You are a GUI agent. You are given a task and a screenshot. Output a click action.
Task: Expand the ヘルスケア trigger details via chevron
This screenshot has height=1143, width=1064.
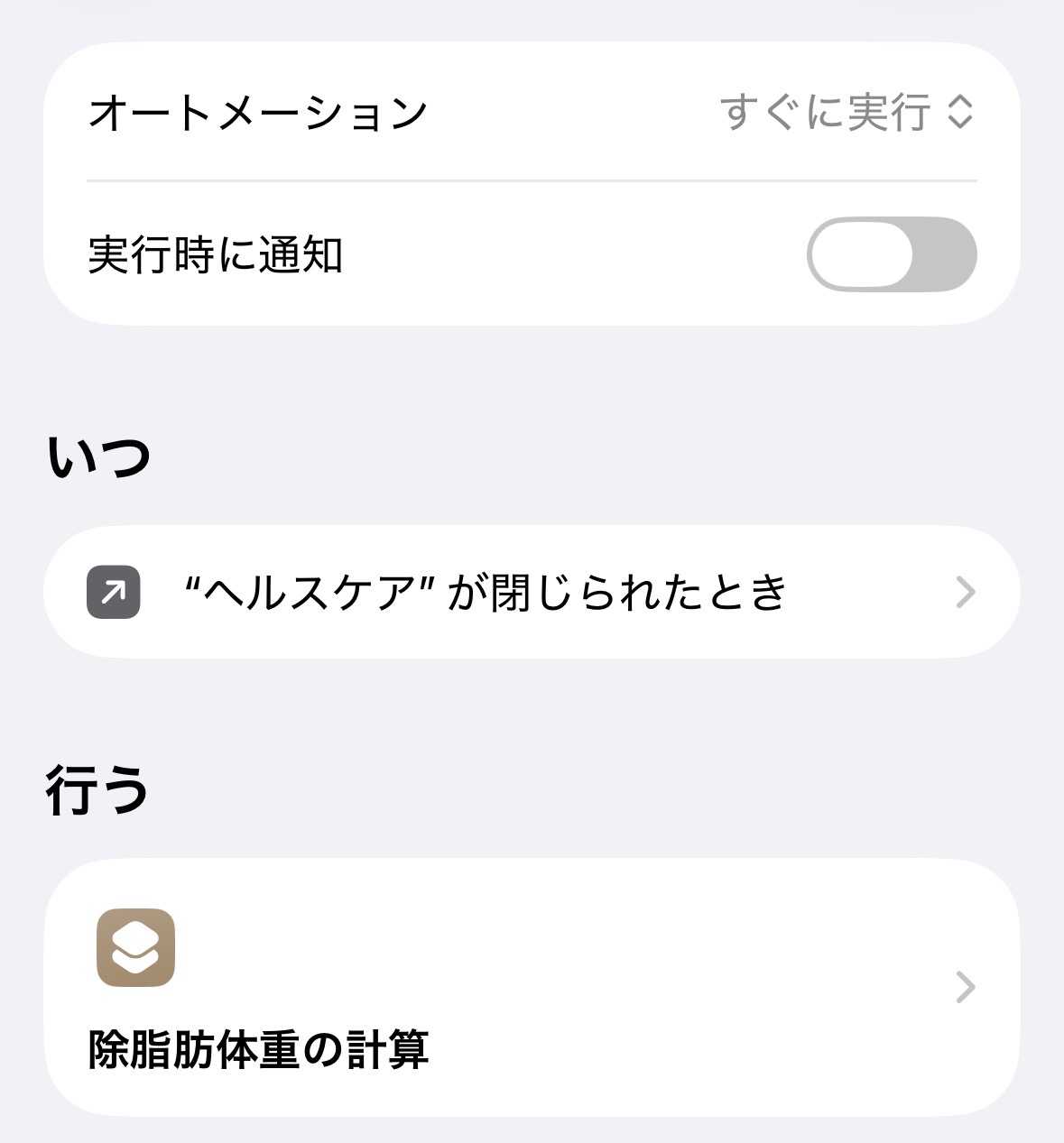pos(967,592)
